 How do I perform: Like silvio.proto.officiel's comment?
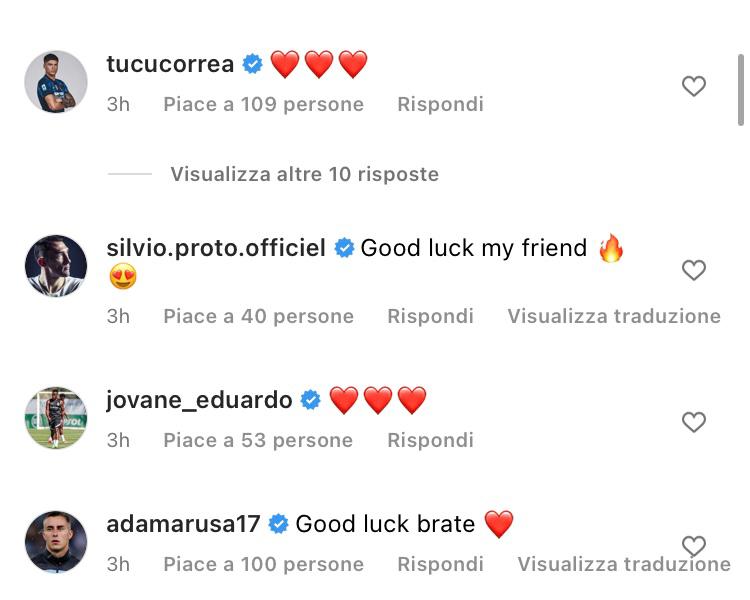693,270
